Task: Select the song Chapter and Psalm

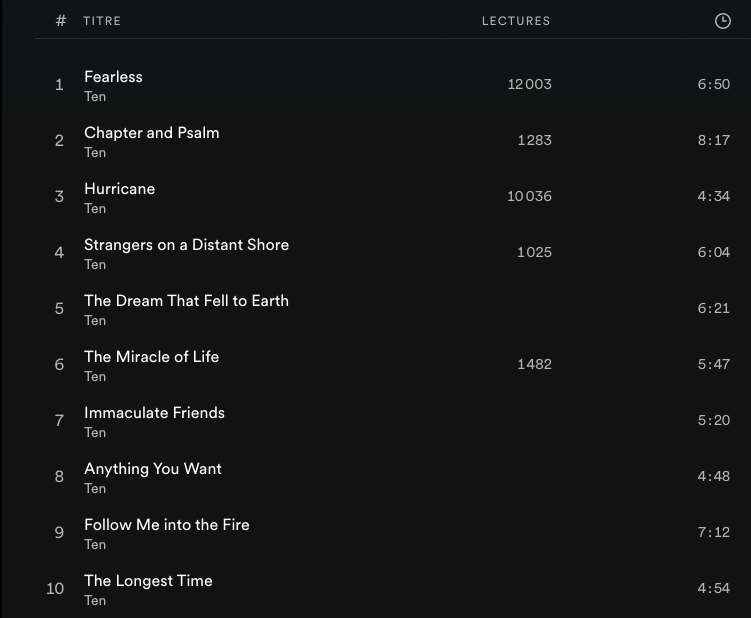Action: (x=151, y=133)
